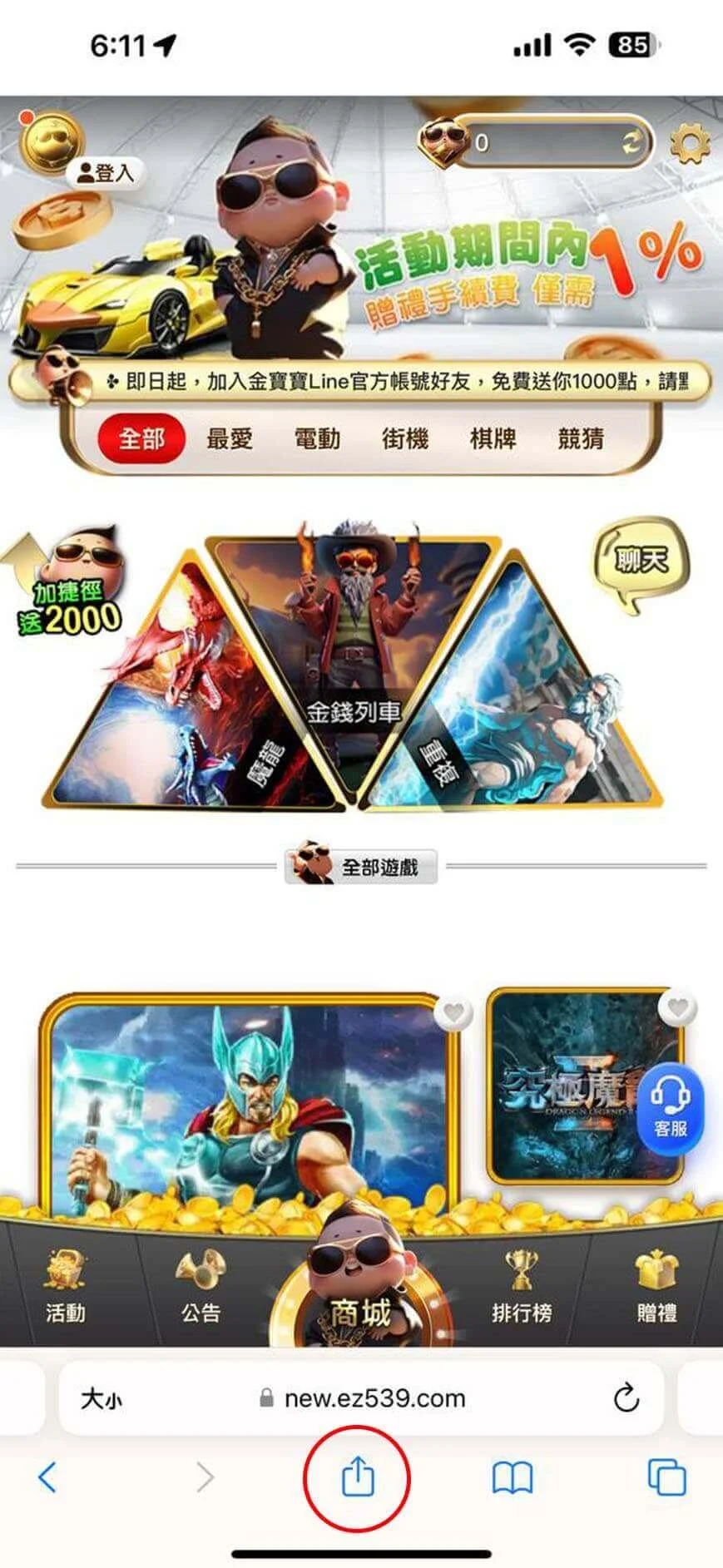This screenshot has height=1568, width=723.
Task: Open the 商城 shop
Action: (x=360, y=1298)
